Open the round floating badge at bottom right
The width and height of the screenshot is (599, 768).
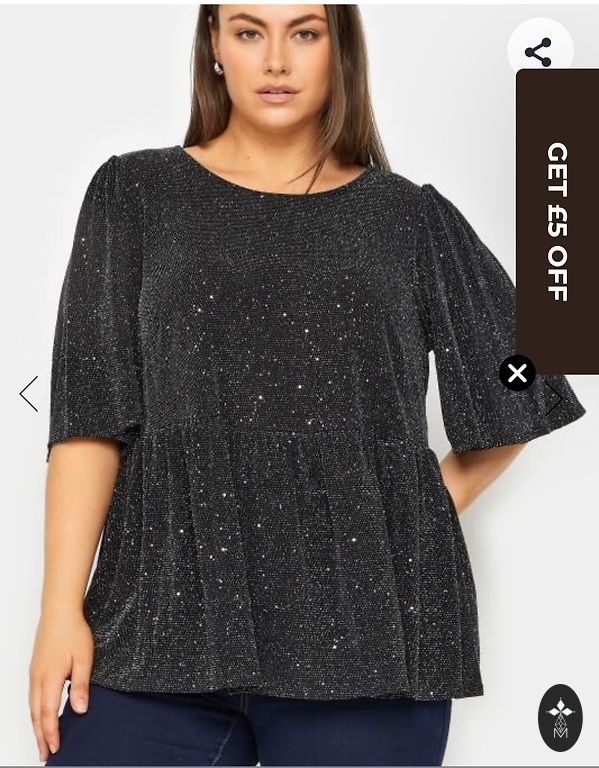pos(560,718)
